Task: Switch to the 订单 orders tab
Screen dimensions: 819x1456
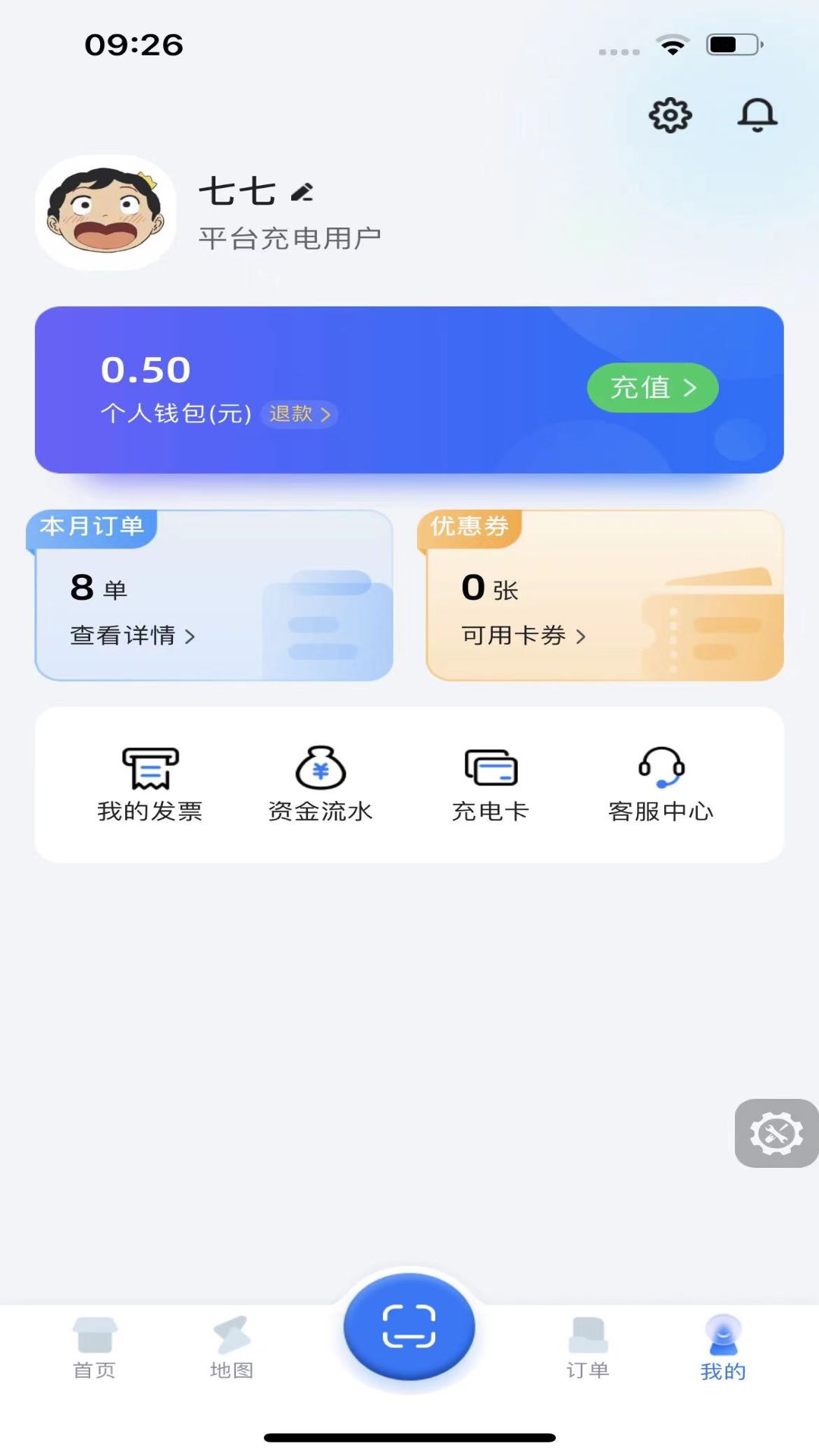Action: pyautogui.click(x=588, y=1348)
